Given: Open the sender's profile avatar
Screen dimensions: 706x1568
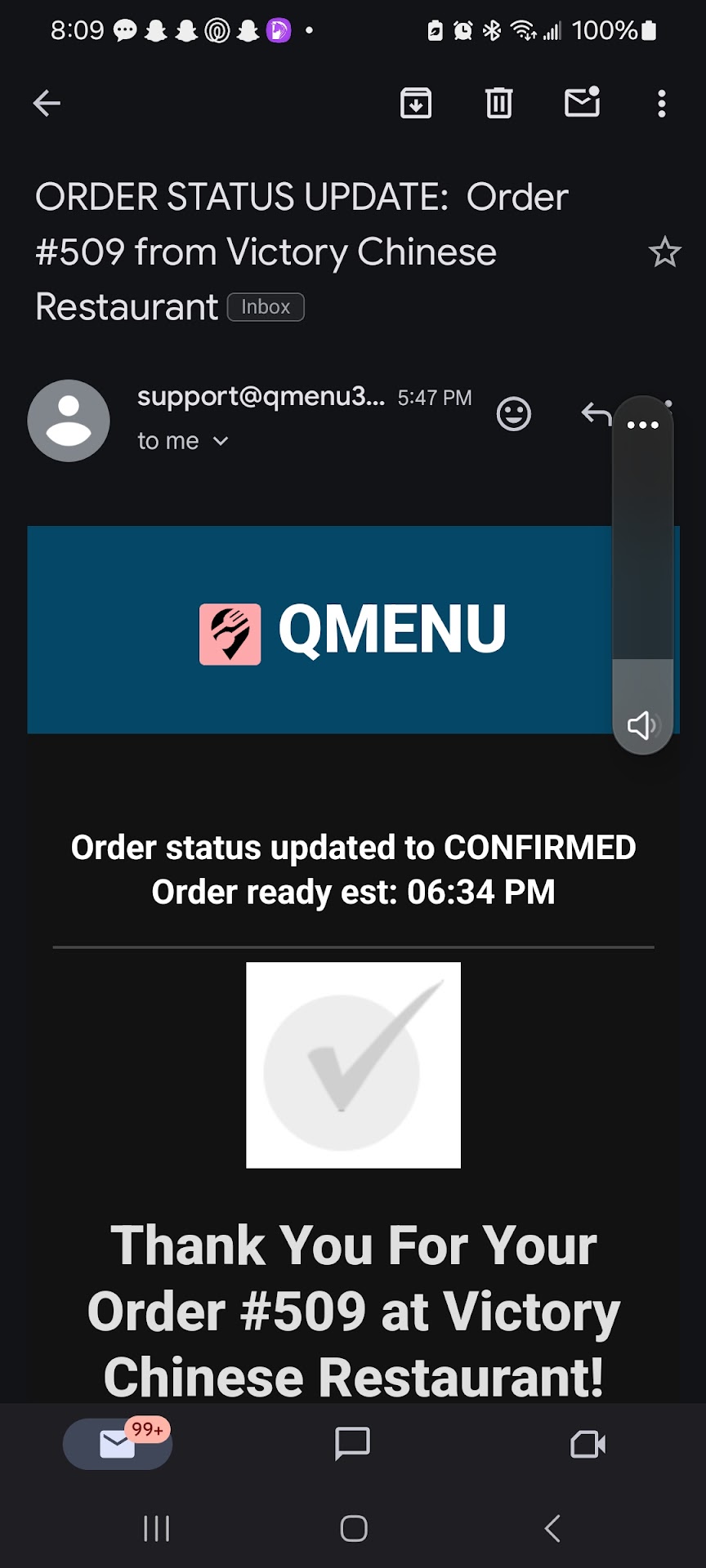Looking at the screenshot, I should (69, 421).
